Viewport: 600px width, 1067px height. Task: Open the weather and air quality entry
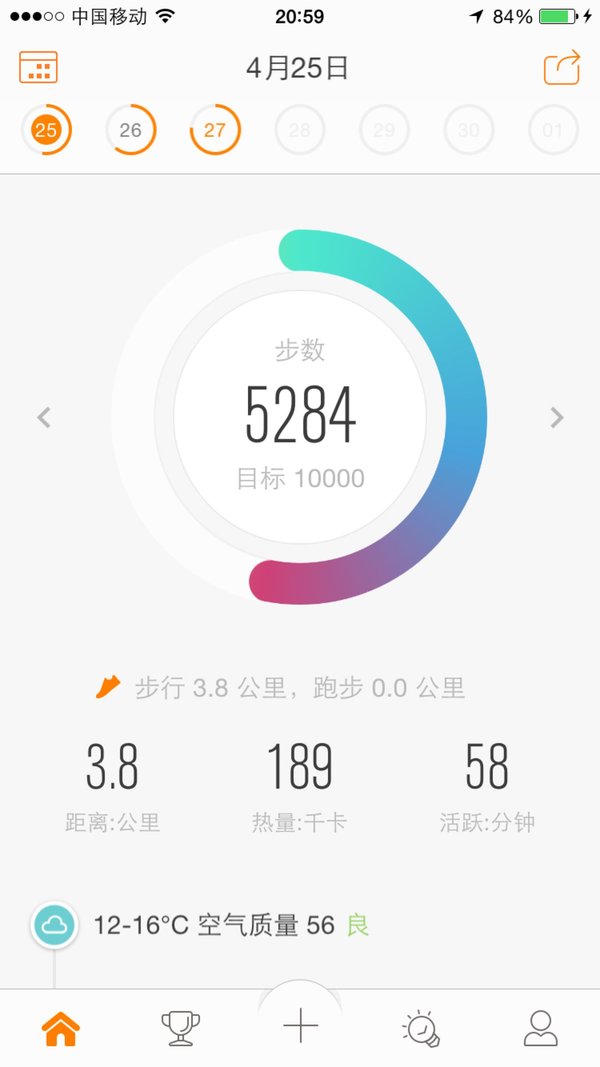(x=200, y=925)
